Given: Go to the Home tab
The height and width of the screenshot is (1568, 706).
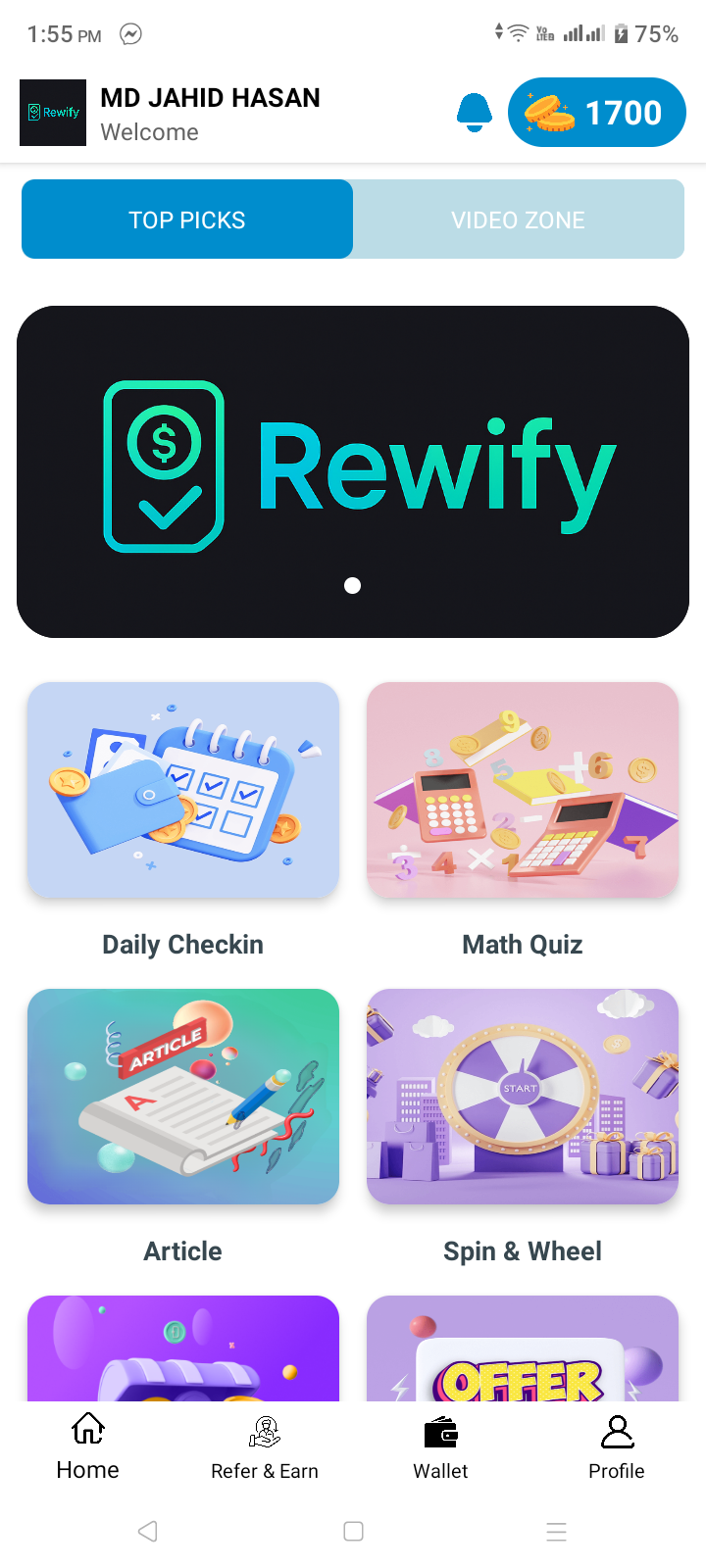Looking at the screenshot, I should click(88, 1446).
